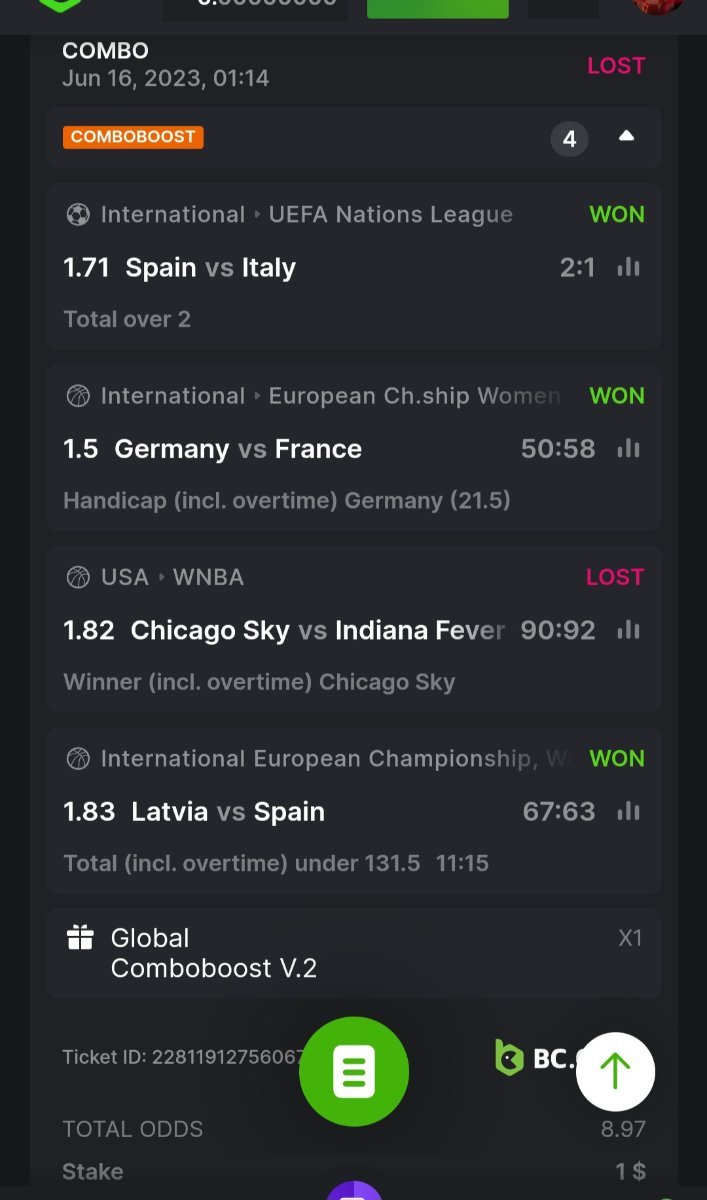
Task: Open the Global Comboboost V.2 bonus row
Action: (x=353, y=953)
